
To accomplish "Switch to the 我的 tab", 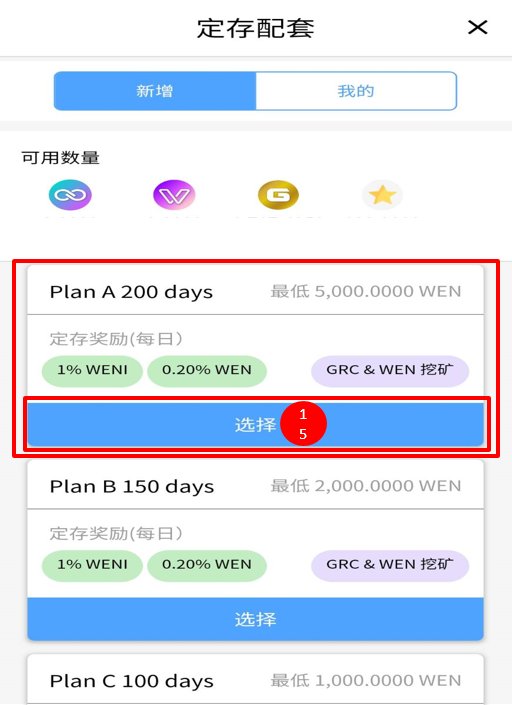I will pos(356,91).
